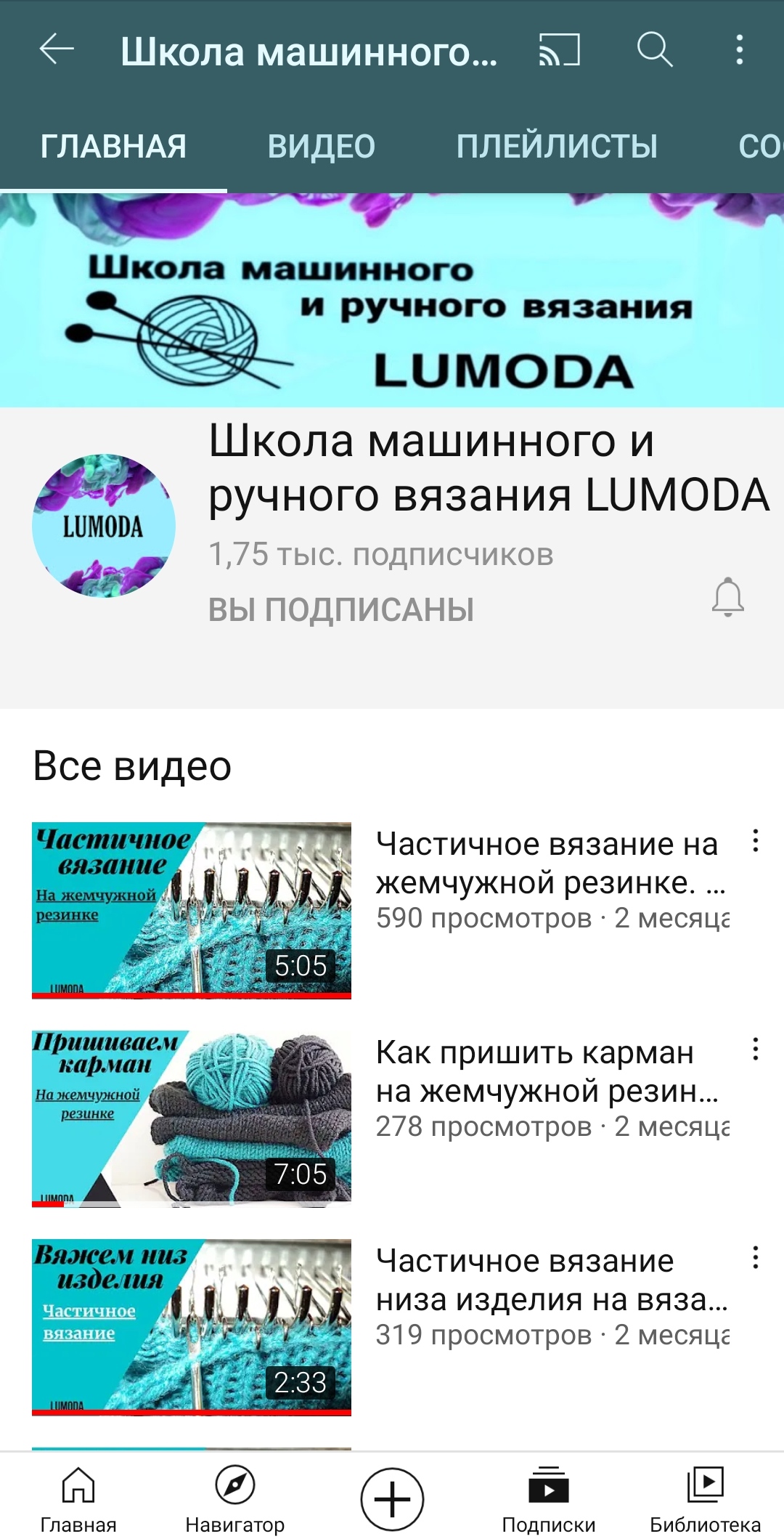Switch to the ВИДЕО tab
The width and height of the screenshot is (784, 1539).
[x=321, y=147]
